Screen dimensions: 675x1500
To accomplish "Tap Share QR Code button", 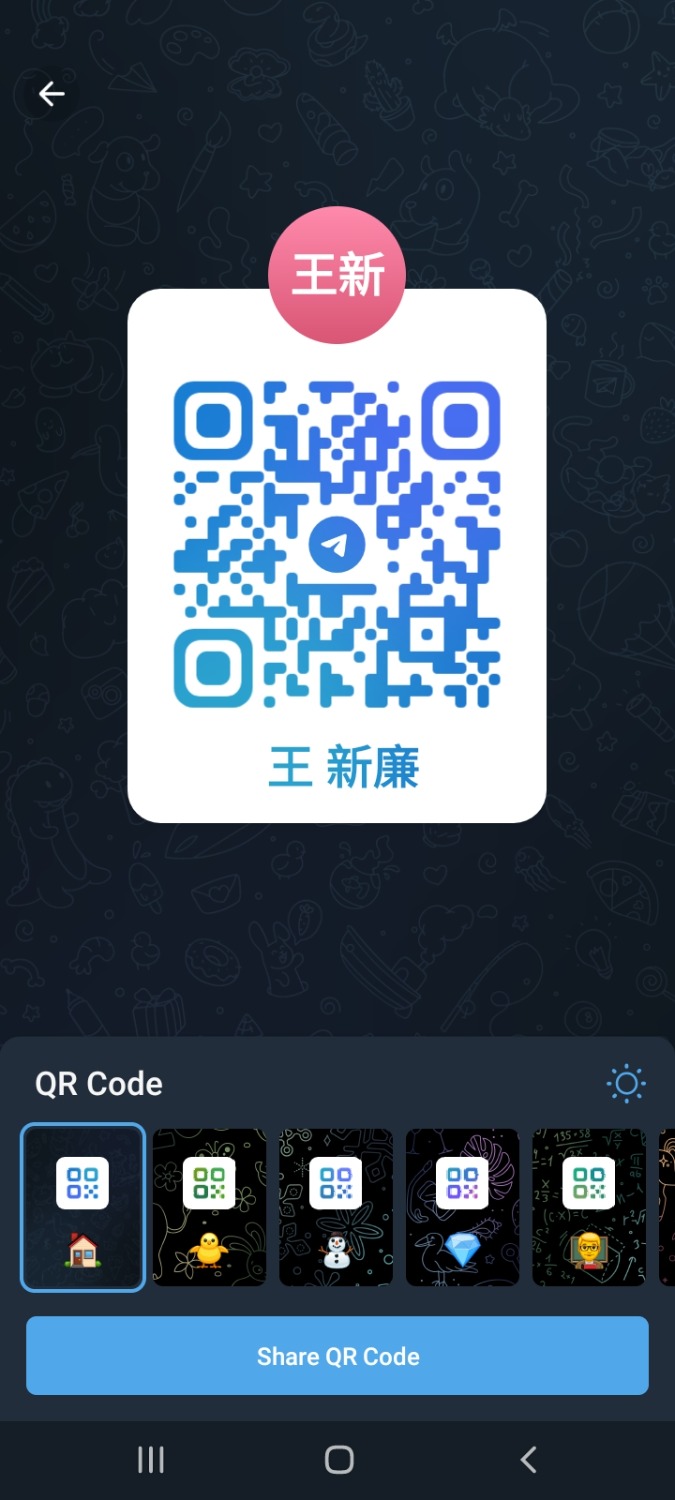I will (x=337, y=1356).
